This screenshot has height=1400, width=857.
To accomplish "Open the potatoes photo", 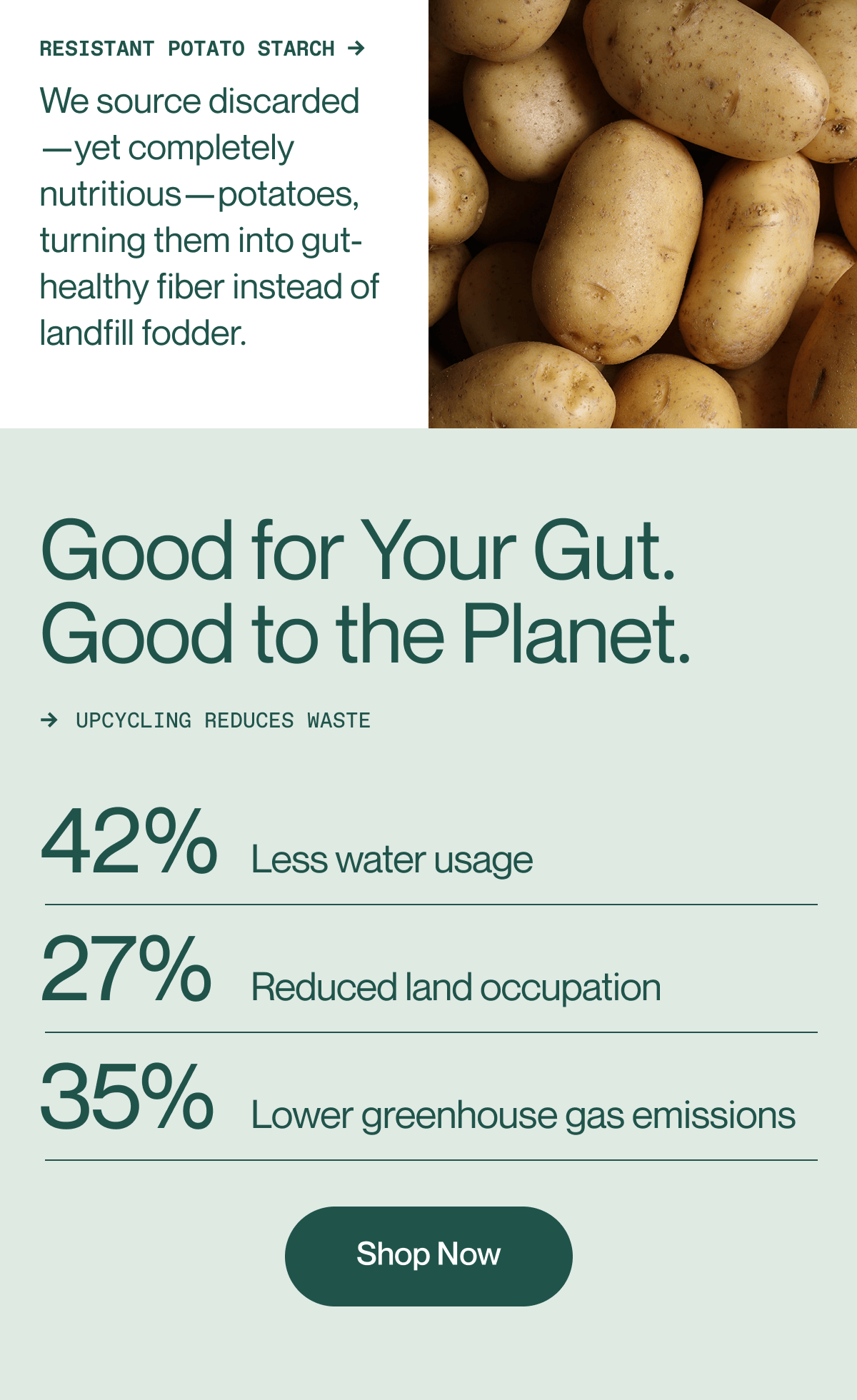I will point(643,214).
